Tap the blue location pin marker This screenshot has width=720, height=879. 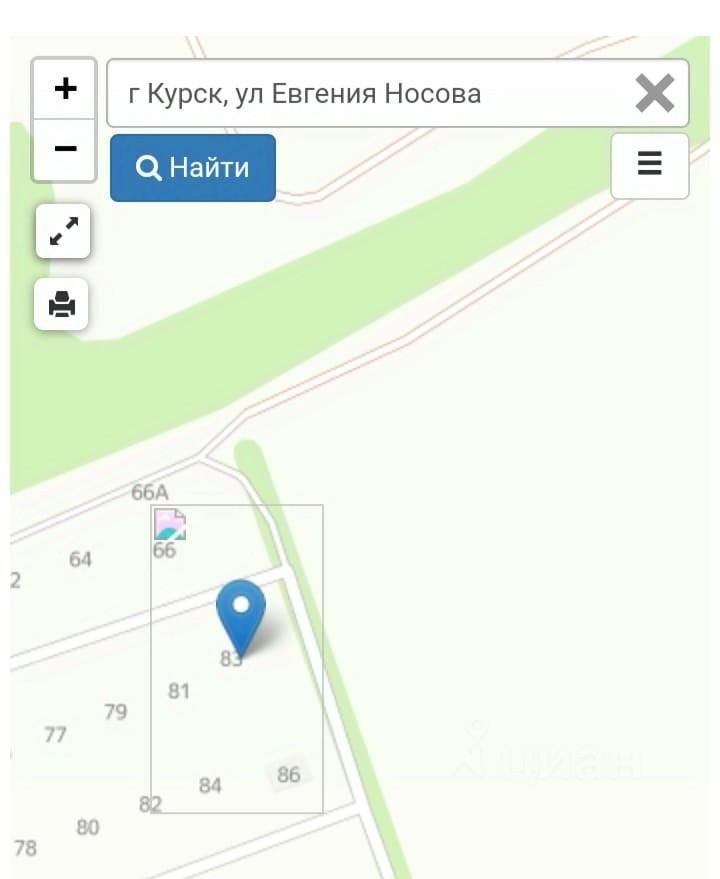pos(241,613)
